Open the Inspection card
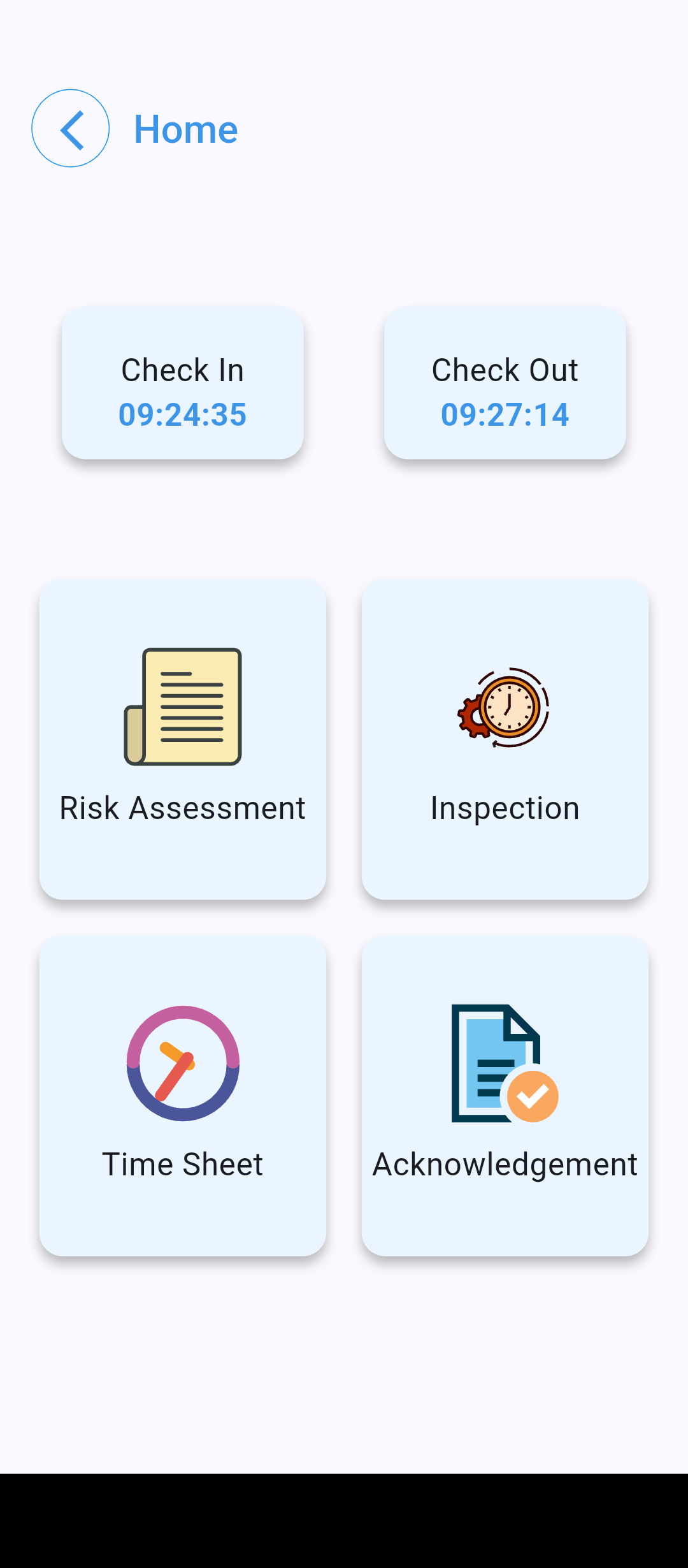 coord(505,739)
